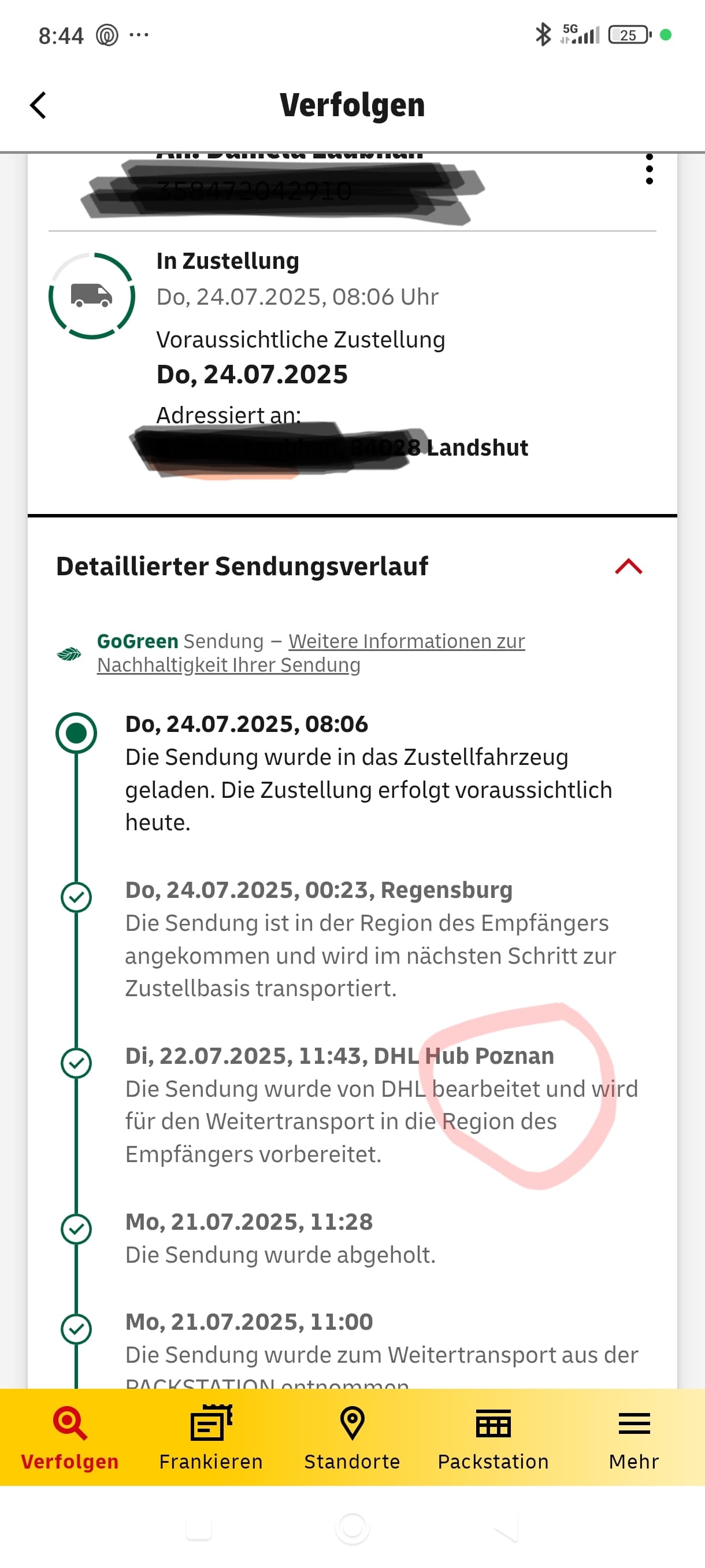The image size is (705, 1568).
Task: Go back using the top-left arrow
Action: coord(38,105)
